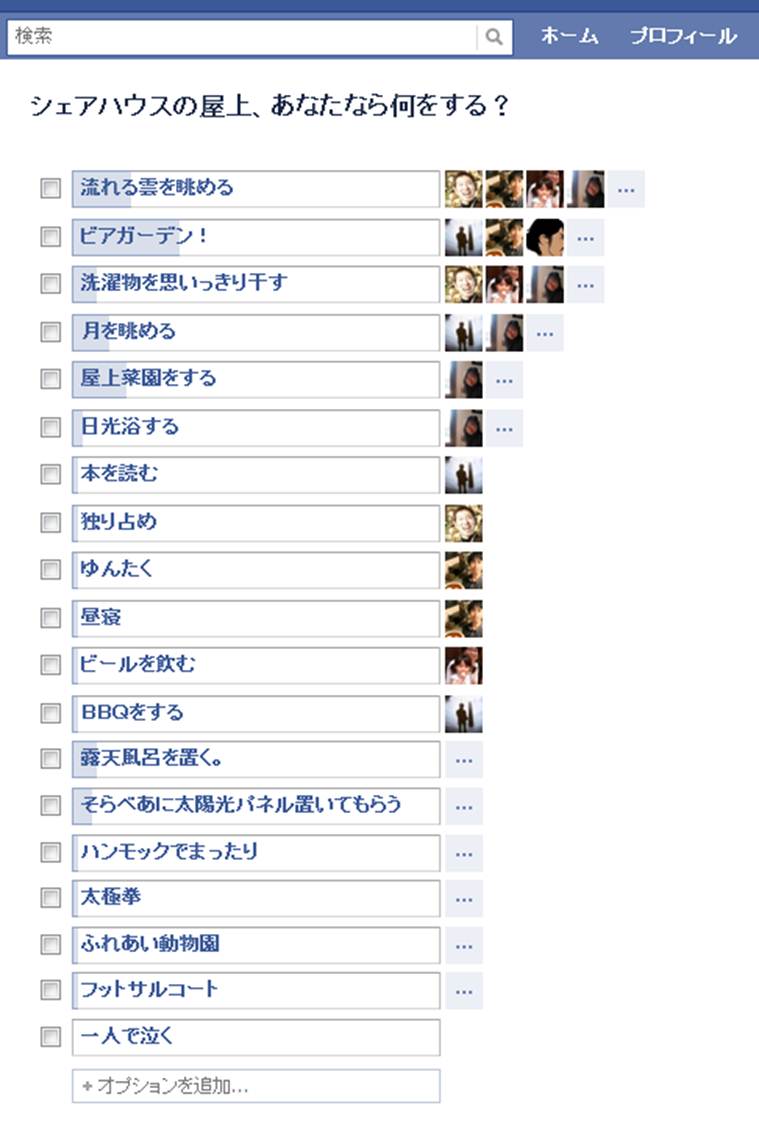
Task: Tap the magnifier search icon
Action: coord(494,37)
